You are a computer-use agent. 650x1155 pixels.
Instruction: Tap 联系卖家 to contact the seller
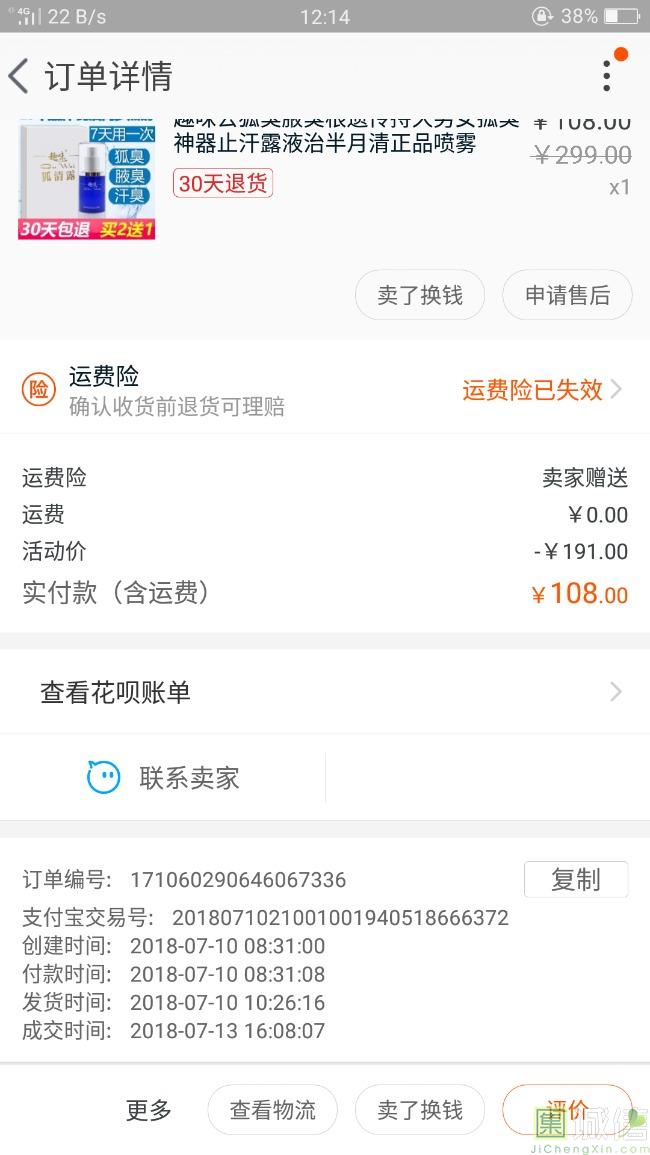click(x=165, y=777)
